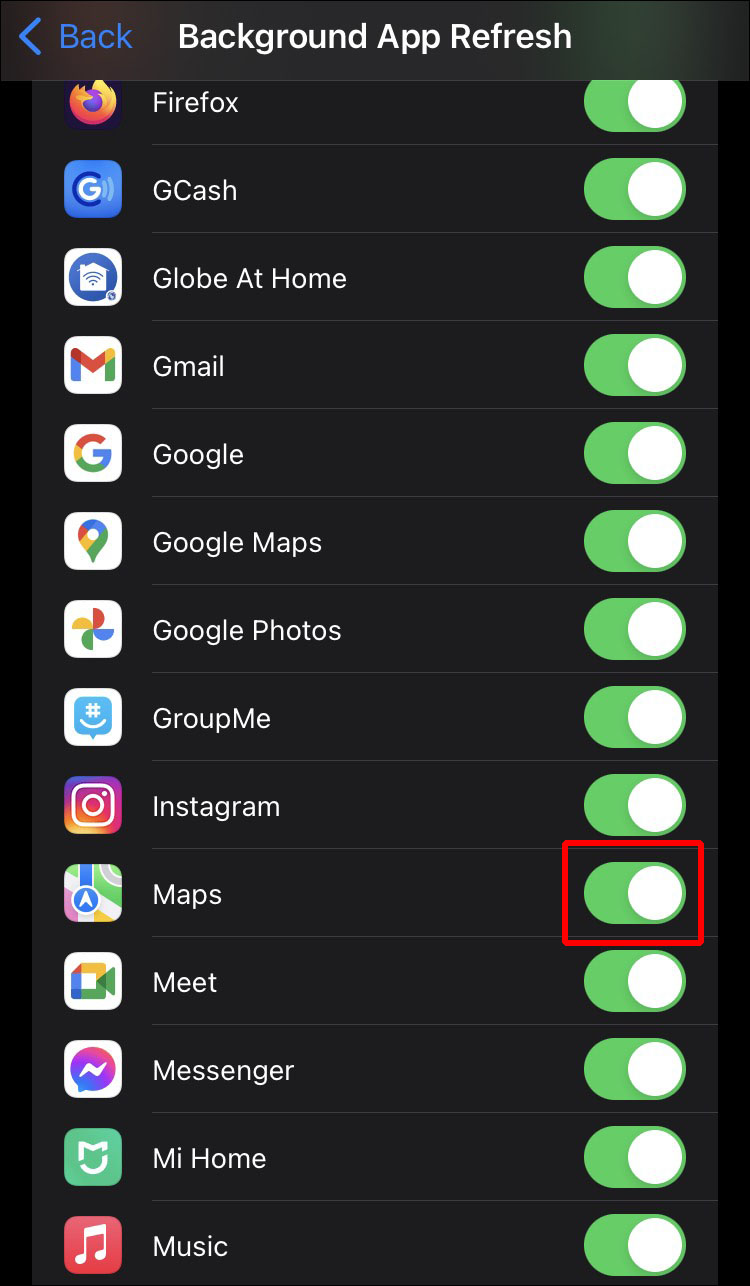Turn off the Google Maps toggle
Image resolution: width=750 pixels, height=1286 pixels.
[634, 542]
